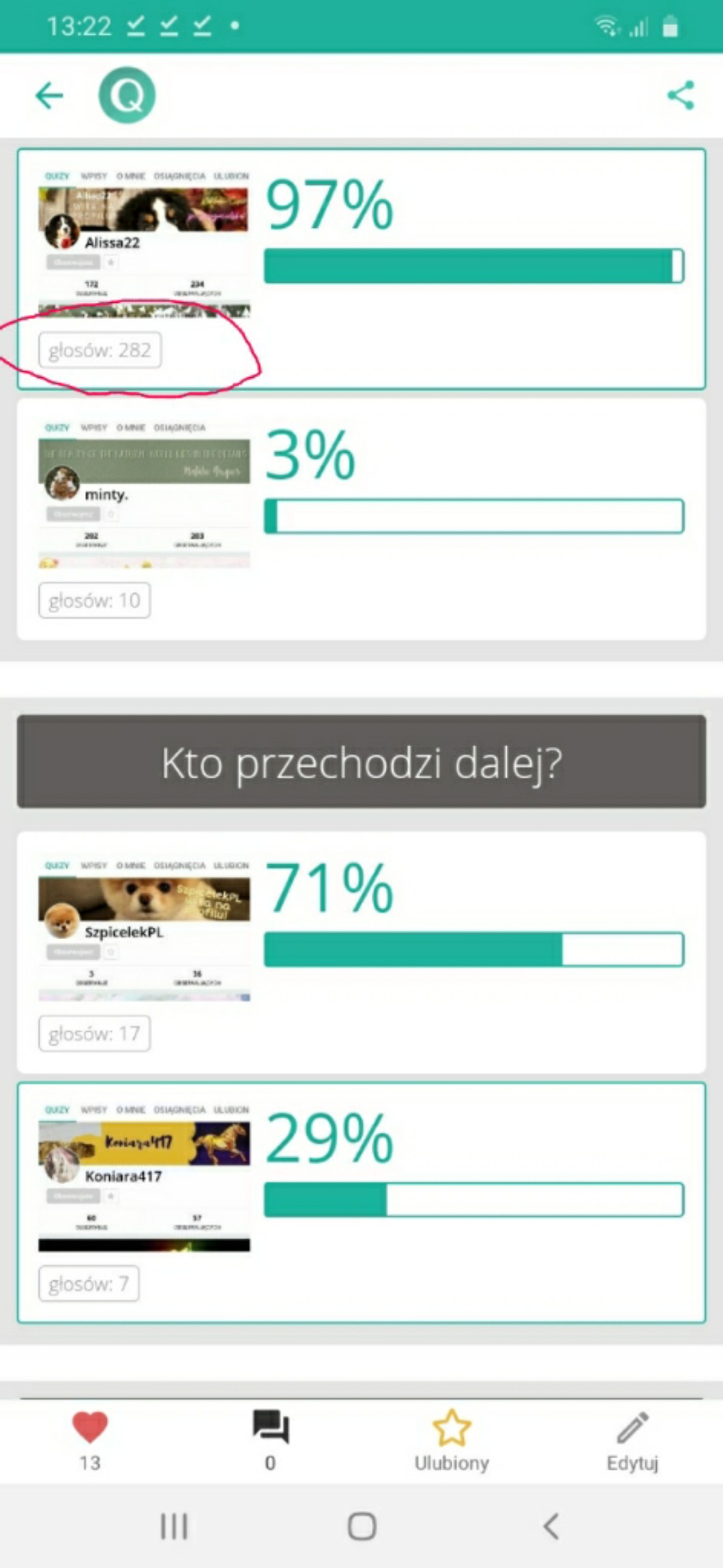Open recent apps from navigation bar

[x=174, y=1526]
